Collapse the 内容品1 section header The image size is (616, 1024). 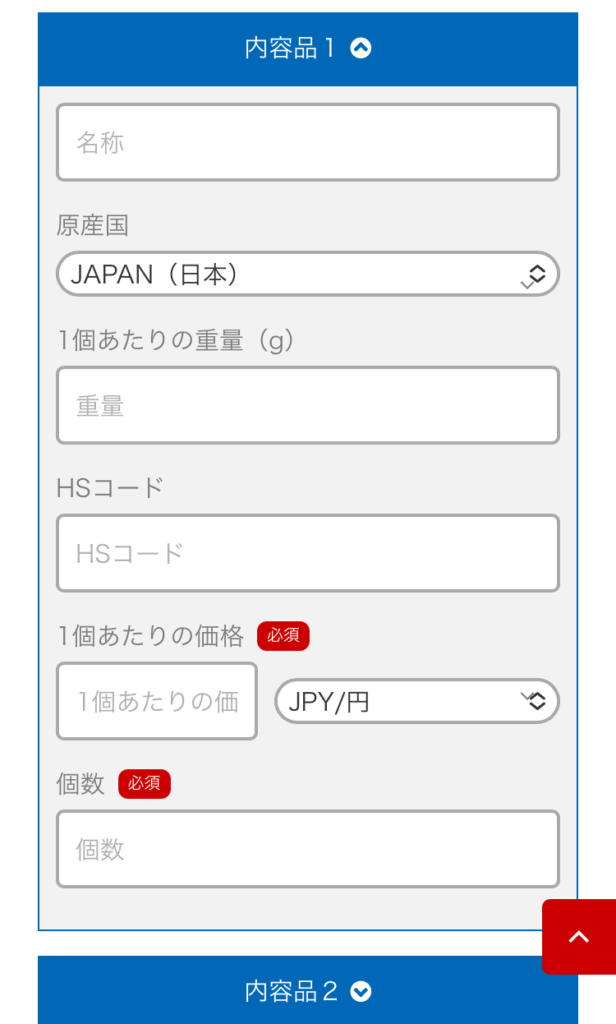[308, 49]
